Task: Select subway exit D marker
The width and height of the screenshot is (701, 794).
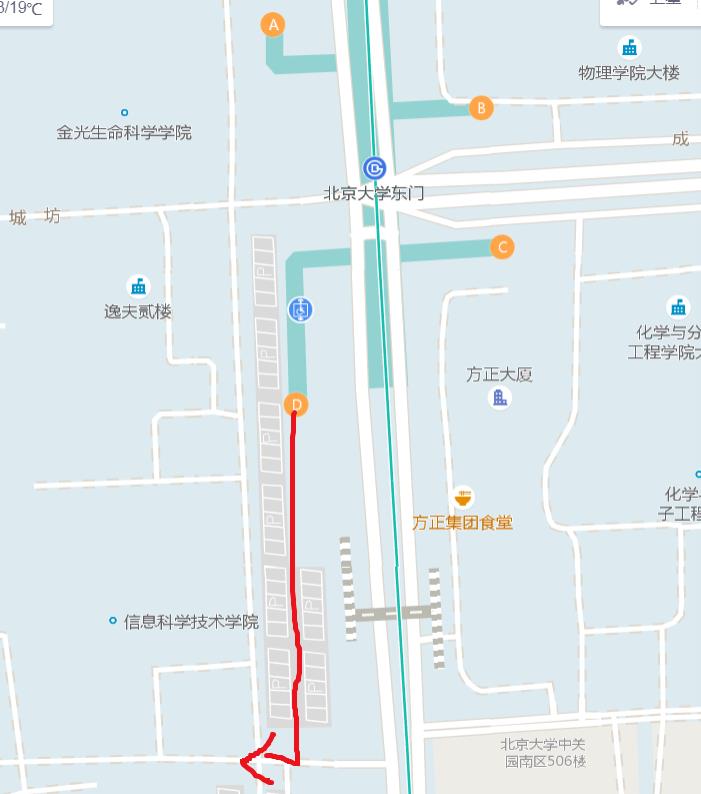Action: pyautogui.click(x=296, y=405)
